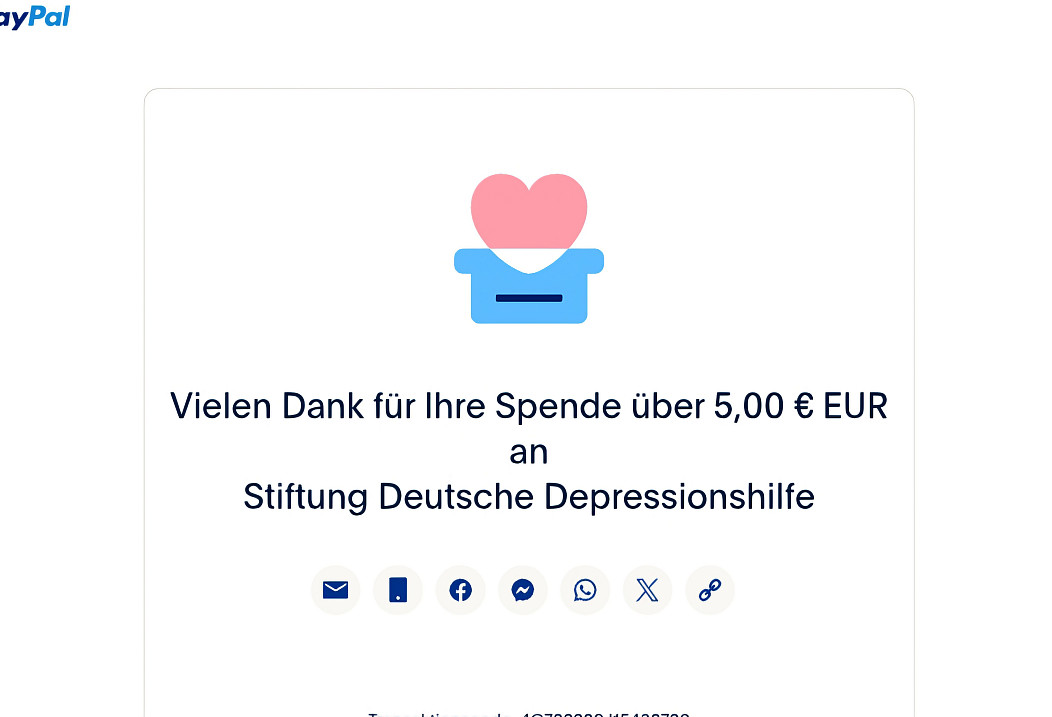This screenshot has height=717, width=1052.
Task: Share the donation on WhatsApp
Action: click(585, 590)
